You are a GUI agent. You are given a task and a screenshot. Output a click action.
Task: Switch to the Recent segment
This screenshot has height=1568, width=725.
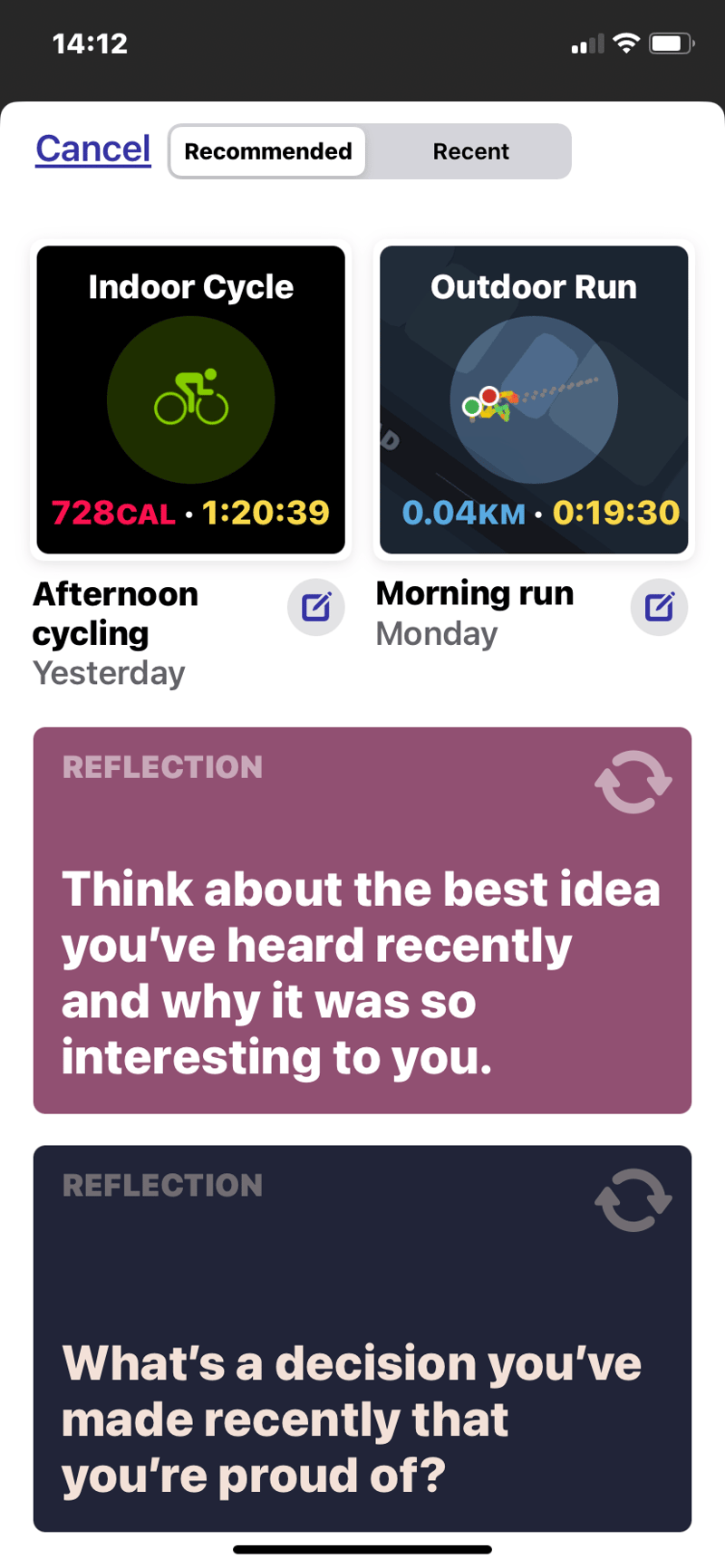pyautogui.click(x=470, y=151)
